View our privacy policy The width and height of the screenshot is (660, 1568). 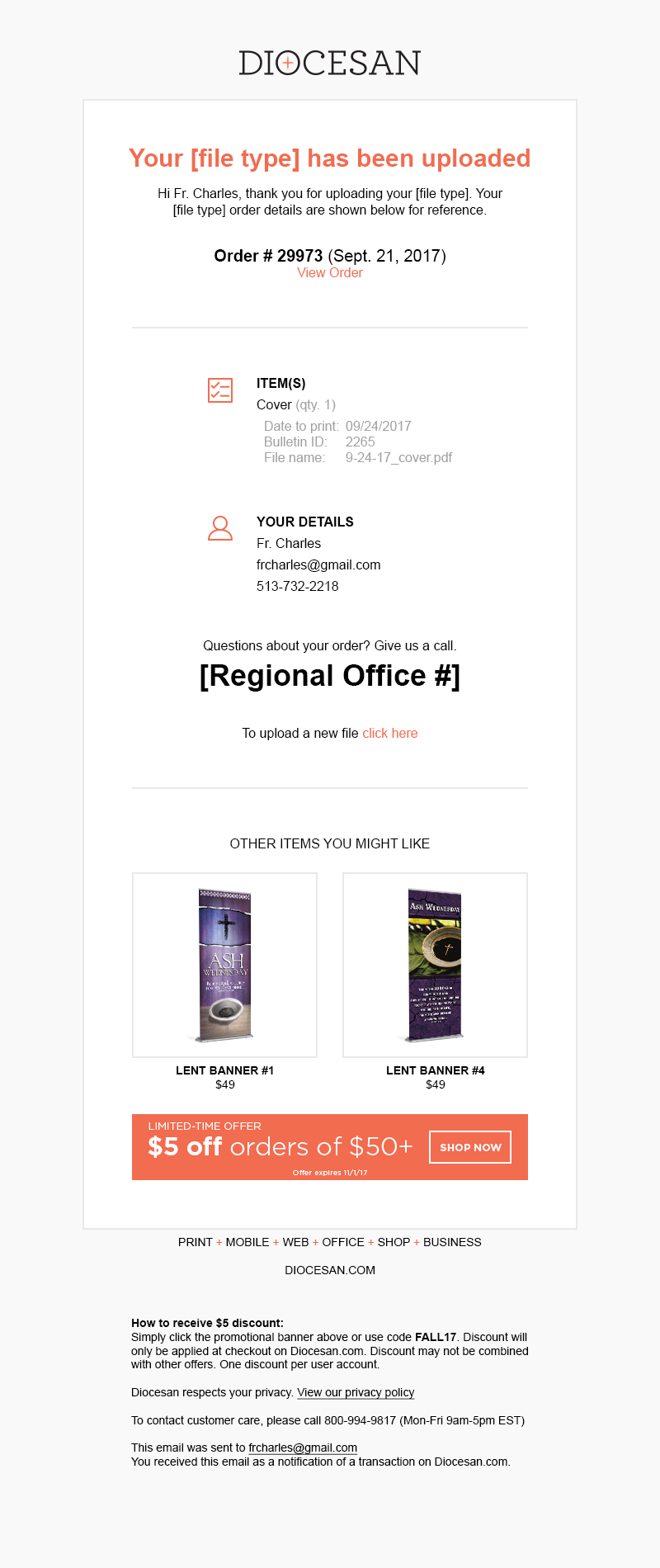356,1392
